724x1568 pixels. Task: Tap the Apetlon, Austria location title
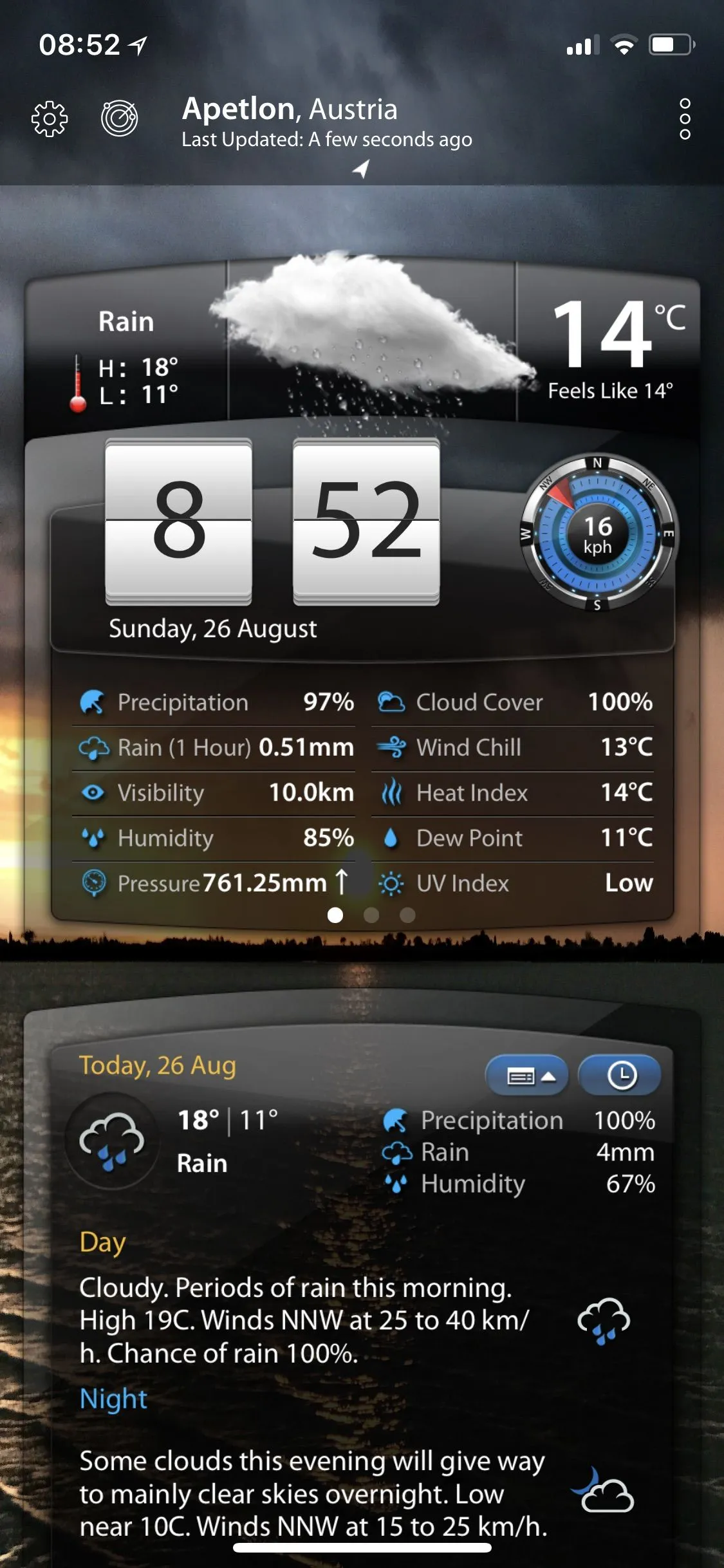click(290, 109)
